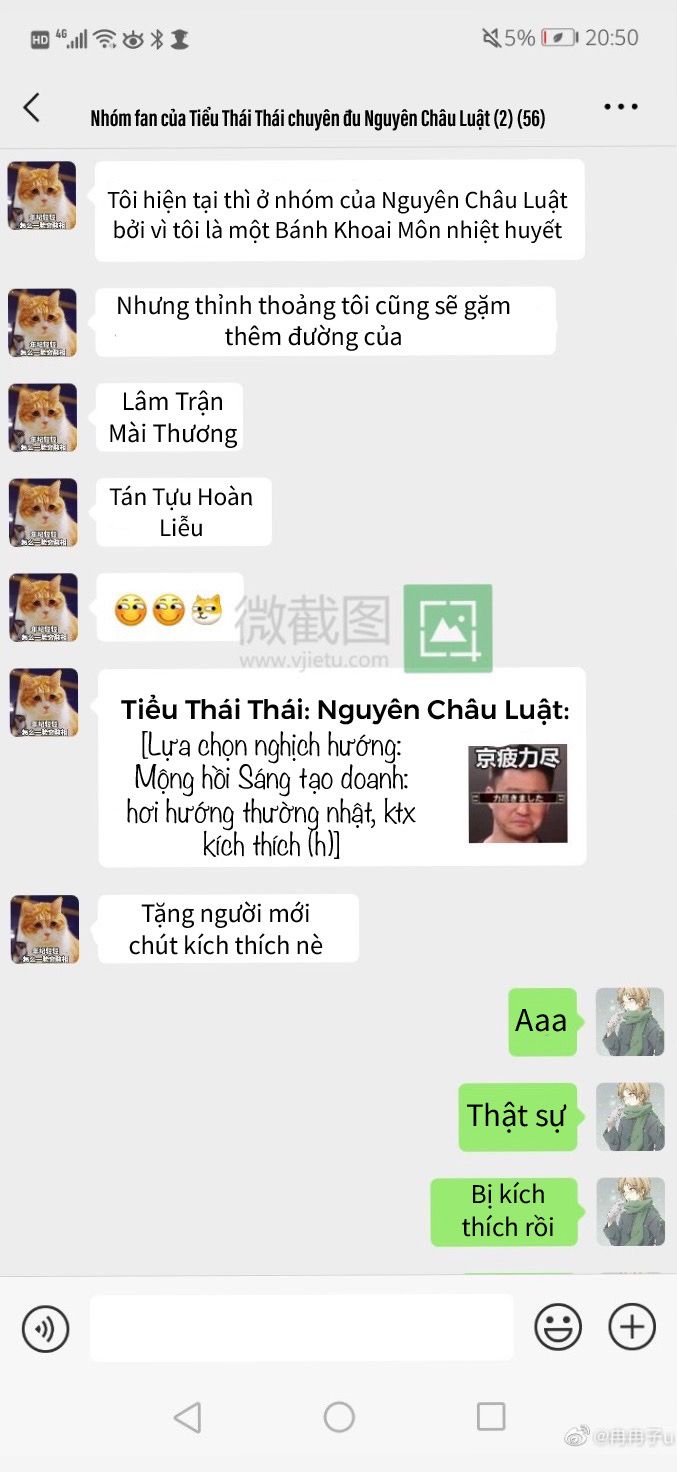Open the shared card 'Tiểu Thái Thái: Nguyên Châu Luật'
Viewport: 677px width, 1472px height.
[x=342, y=767]
